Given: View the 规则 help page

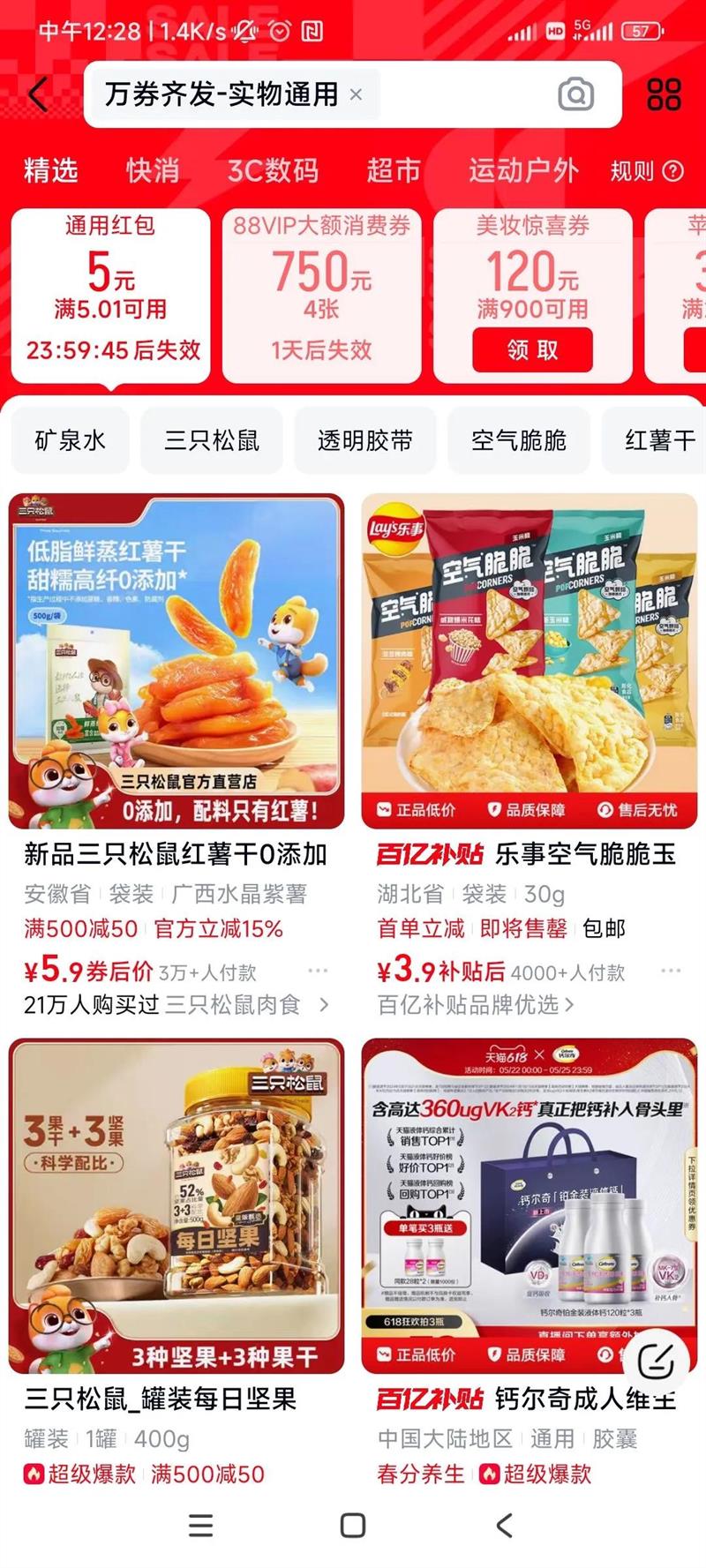Looking at the screenshot, I should 647,170.
